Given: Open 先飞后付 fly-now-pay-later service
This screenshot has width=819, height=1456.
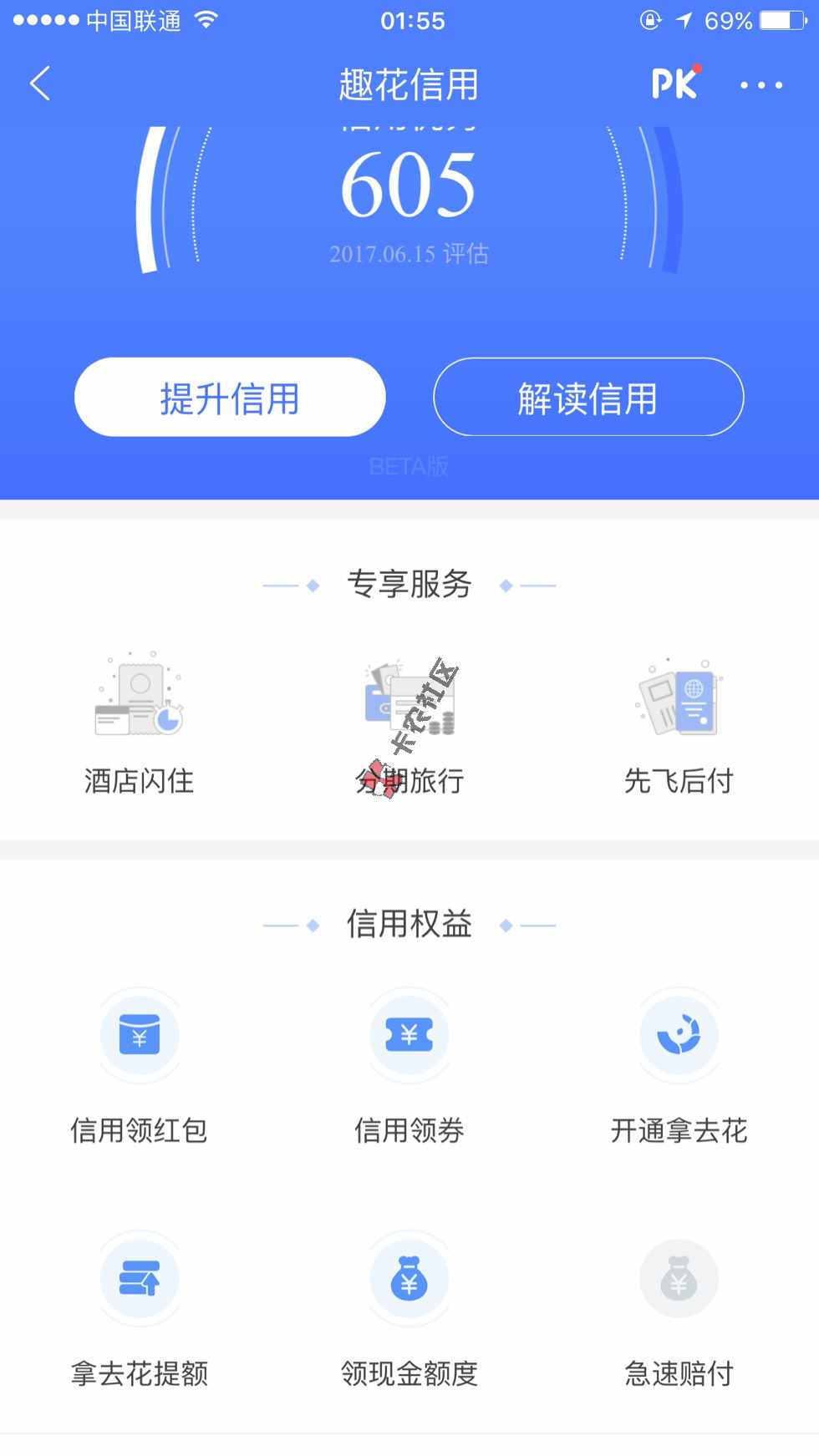Looking at the screenshot, I should click(x=679, y=723).
